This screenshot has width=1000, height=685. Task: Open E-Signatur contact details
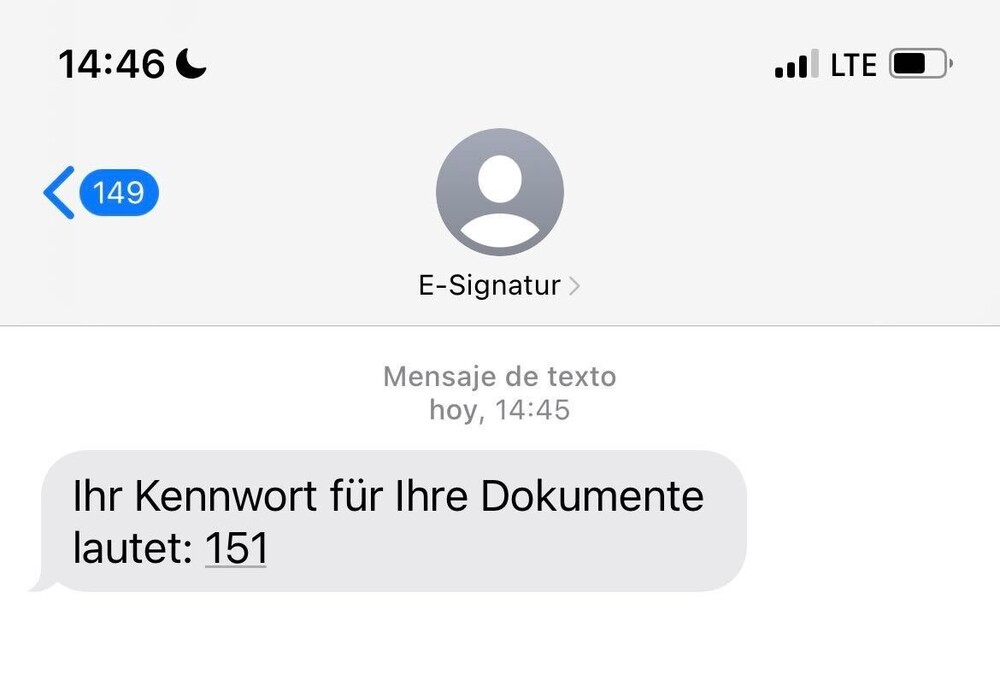pyautogui.click(x=499, y=286)
